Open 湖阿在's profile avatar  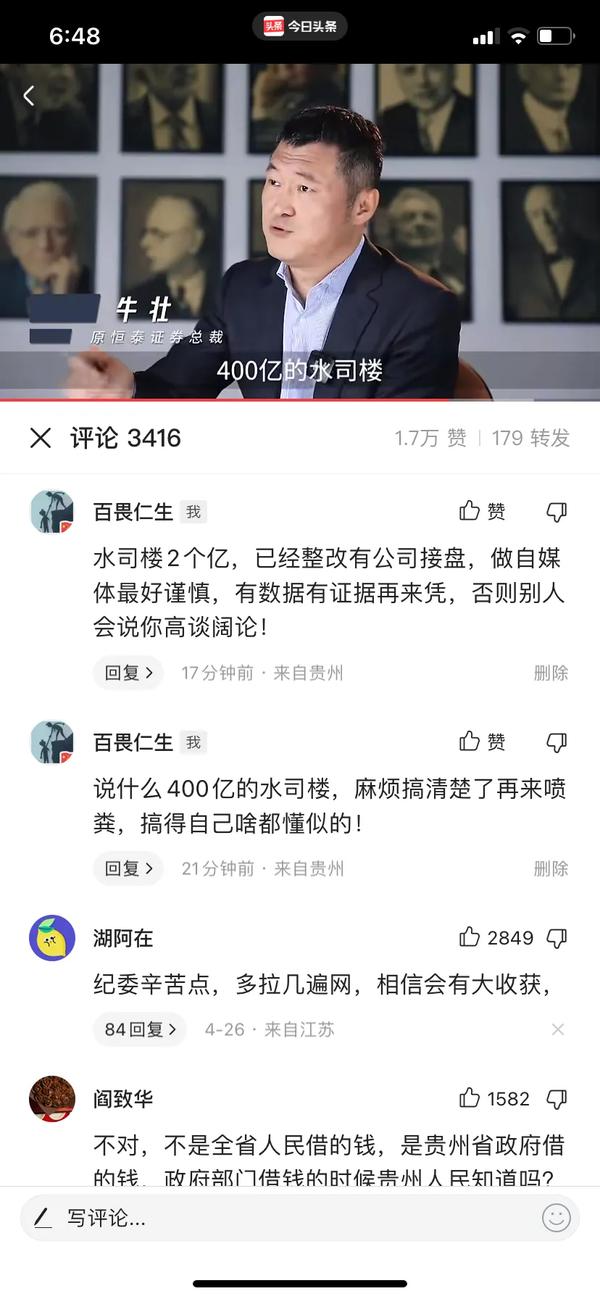coord(52,938)
